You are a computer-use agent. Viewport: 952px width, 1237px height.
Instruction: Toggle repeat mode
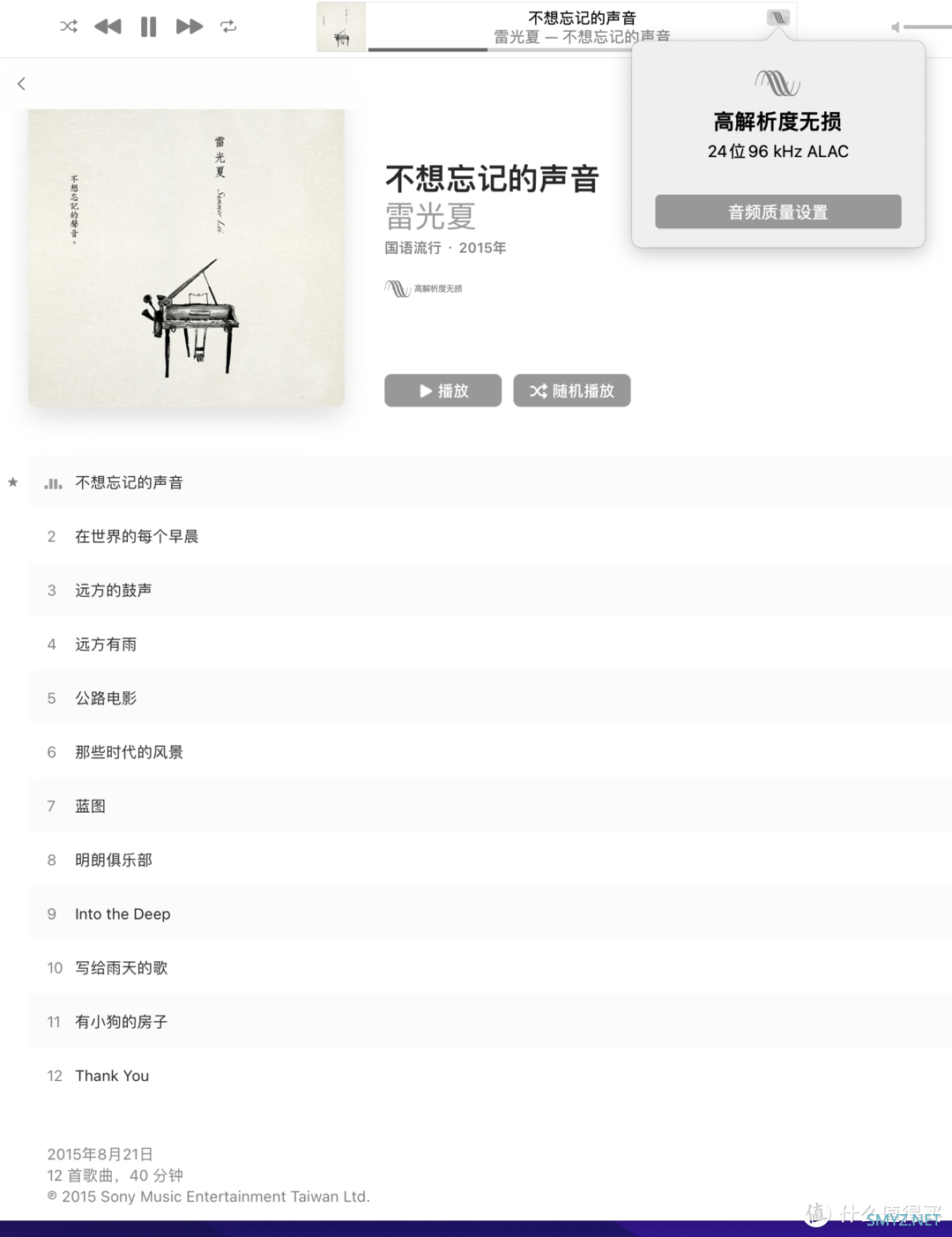pyautogui.click(x=228, y=26)
